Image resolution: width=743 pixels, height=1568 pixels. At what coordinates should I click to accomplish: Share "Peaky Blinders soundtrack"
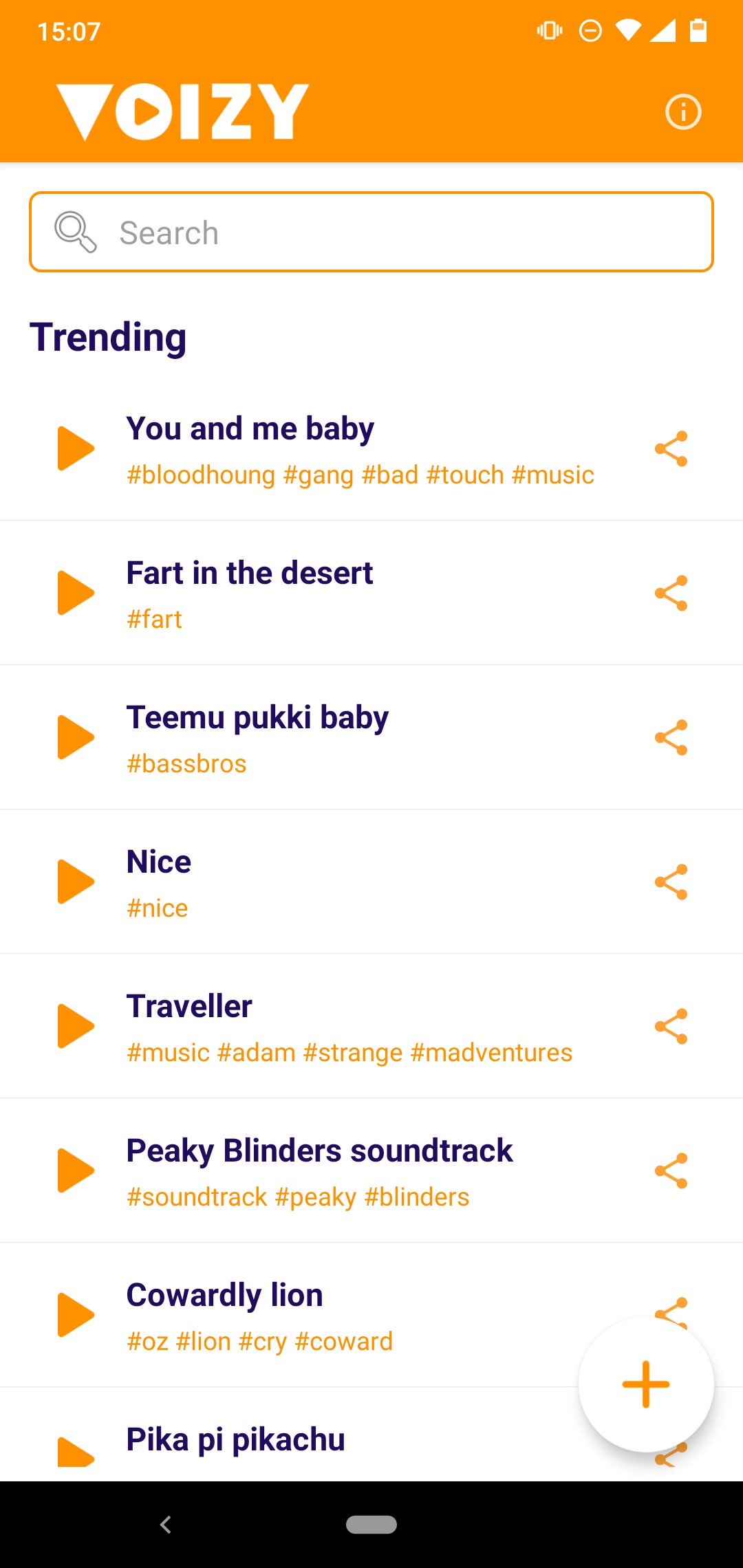tap(671, 1170)
